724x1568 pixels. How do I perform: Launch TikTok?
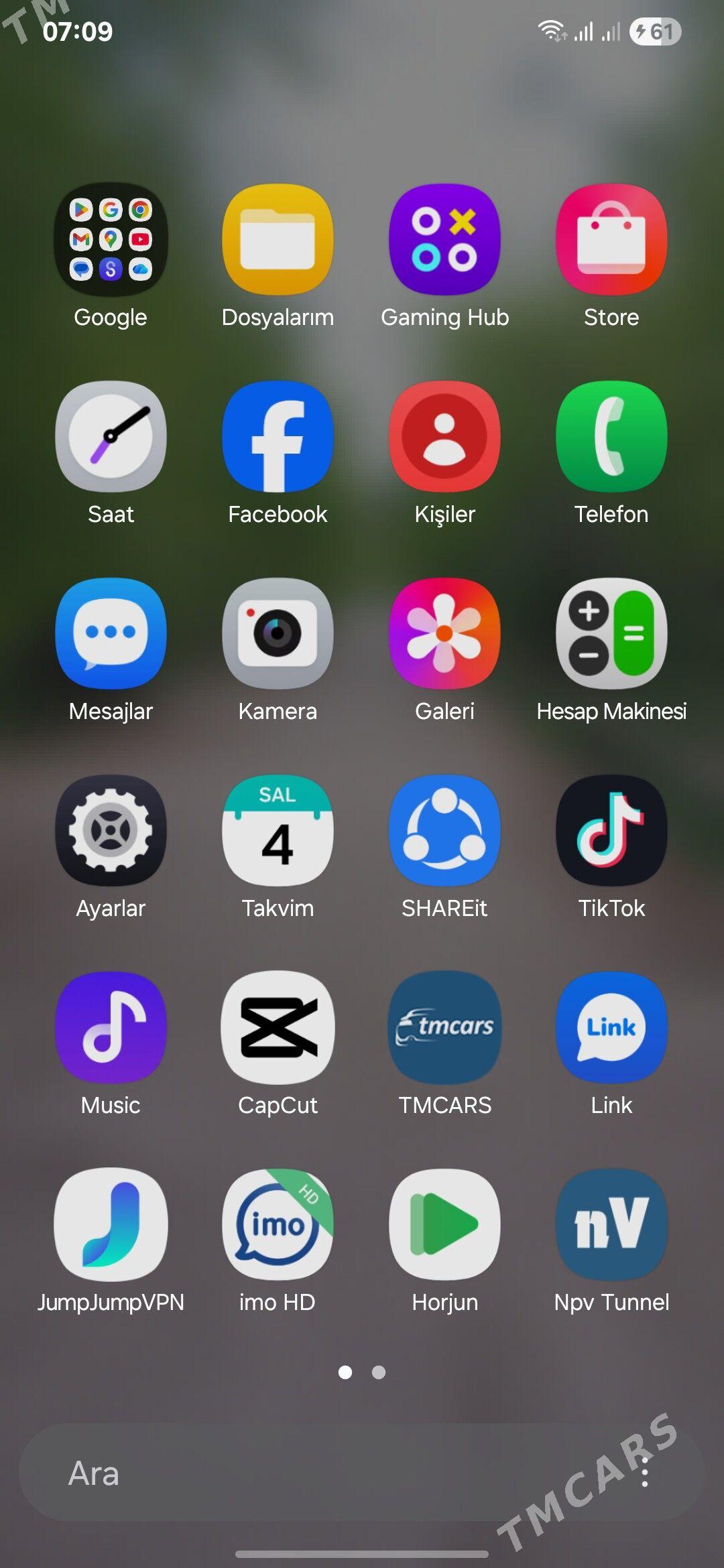click(611, 831)
